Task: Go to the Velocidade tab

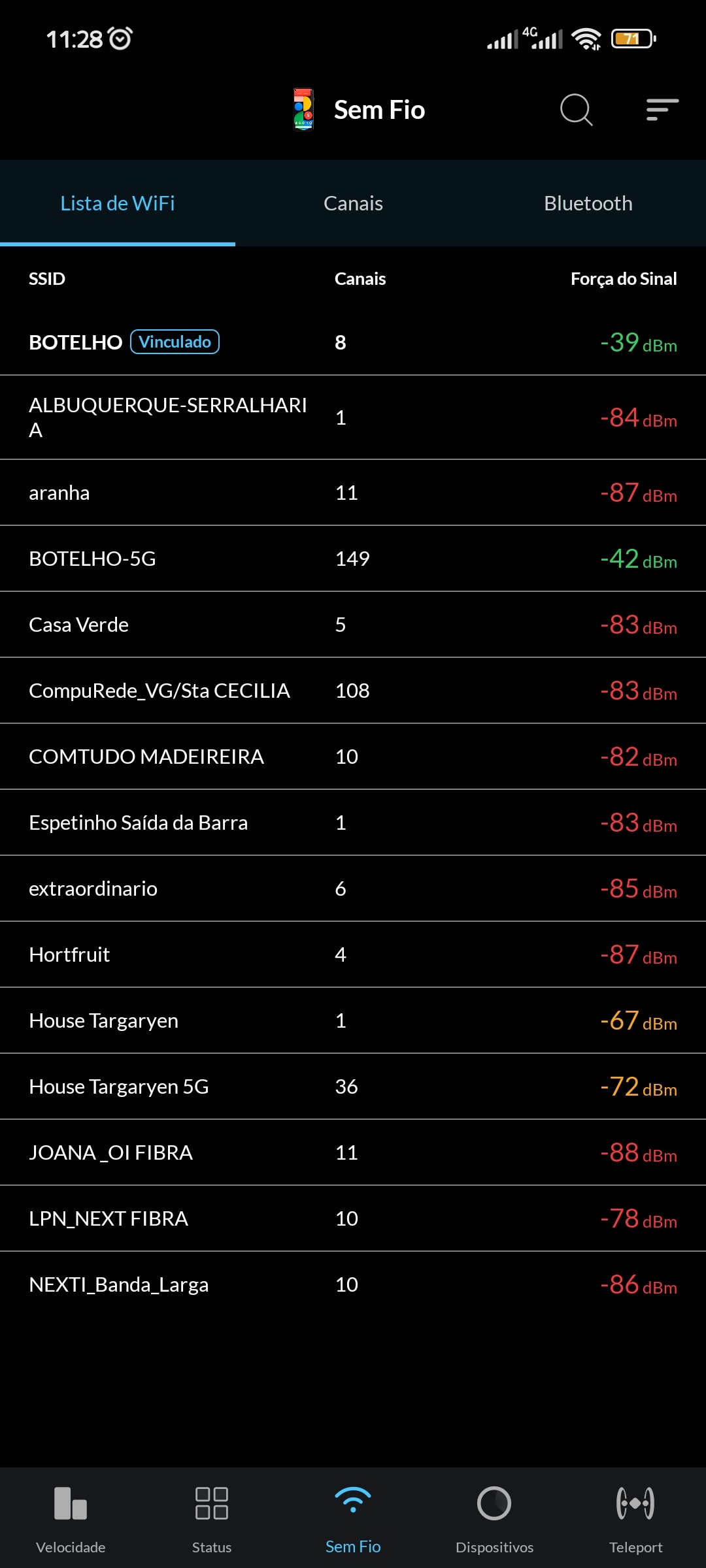Action: click(x=71, y=1517)
